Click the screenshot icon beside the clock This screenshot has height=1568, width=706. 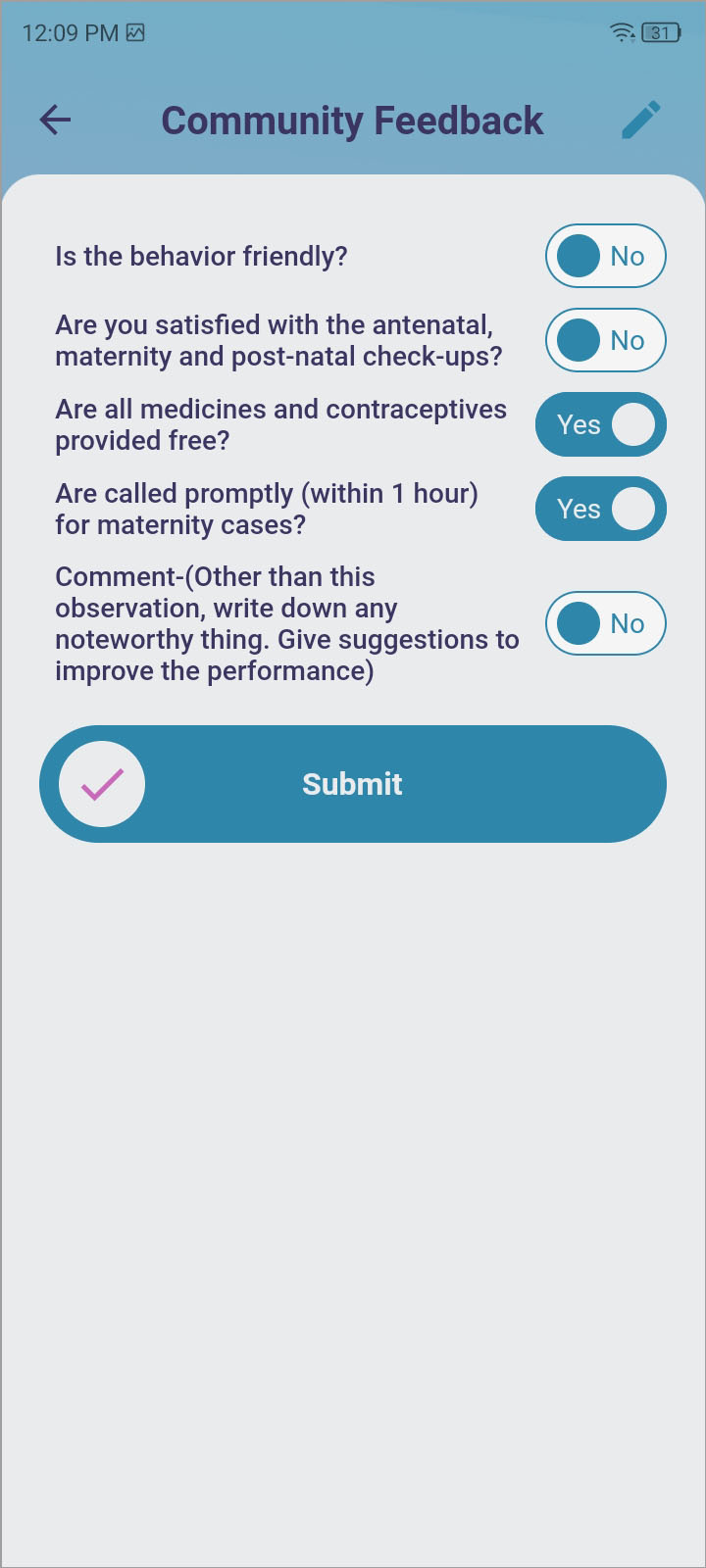point(133,32)
